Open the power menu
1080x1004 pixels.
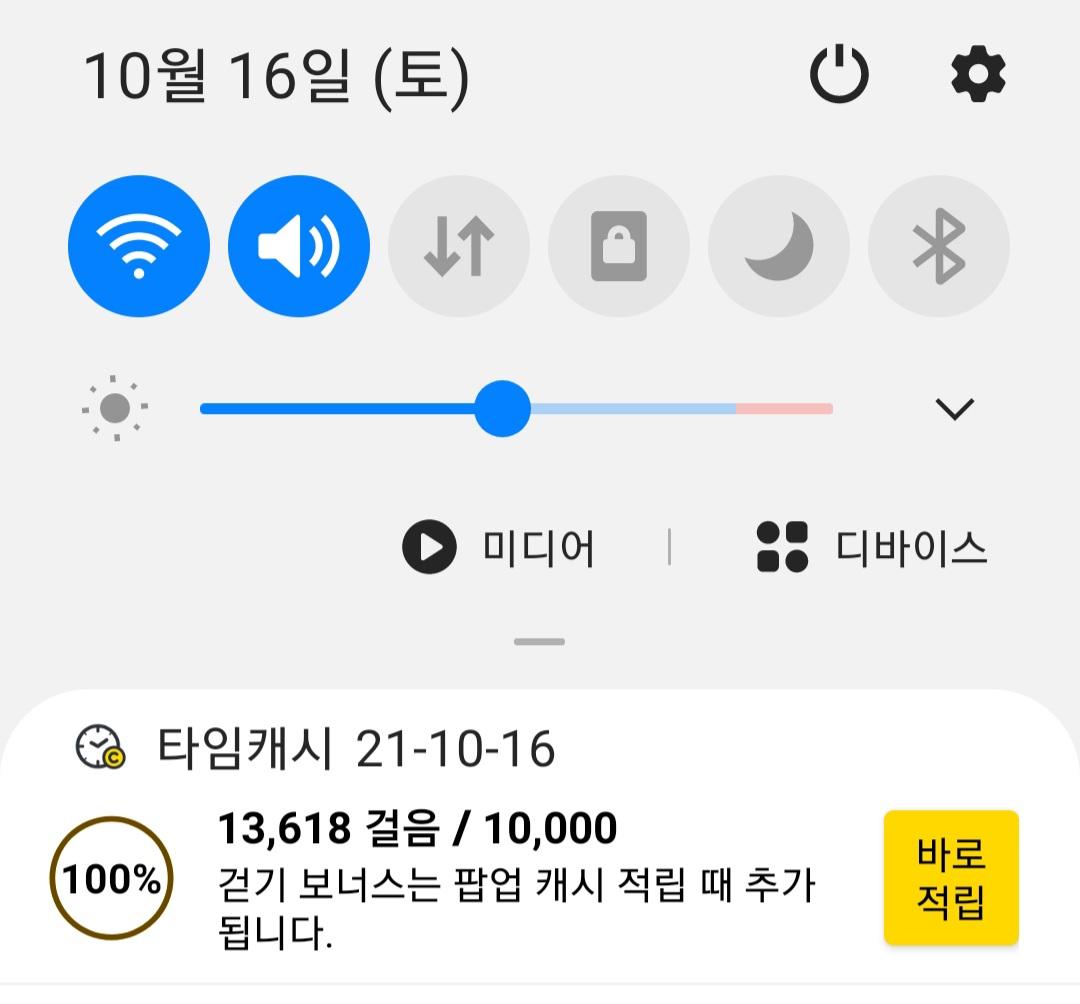tap(838, 75)
